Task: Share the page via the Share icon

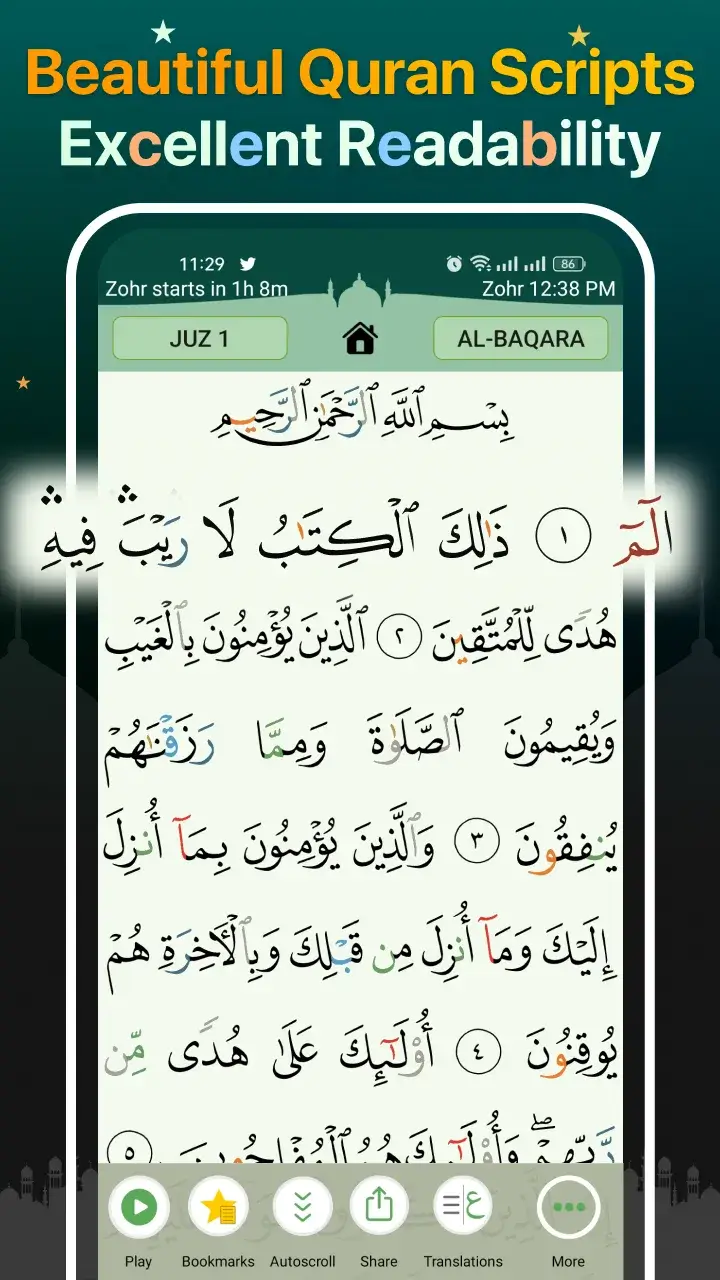Action: coord(379,1207)
